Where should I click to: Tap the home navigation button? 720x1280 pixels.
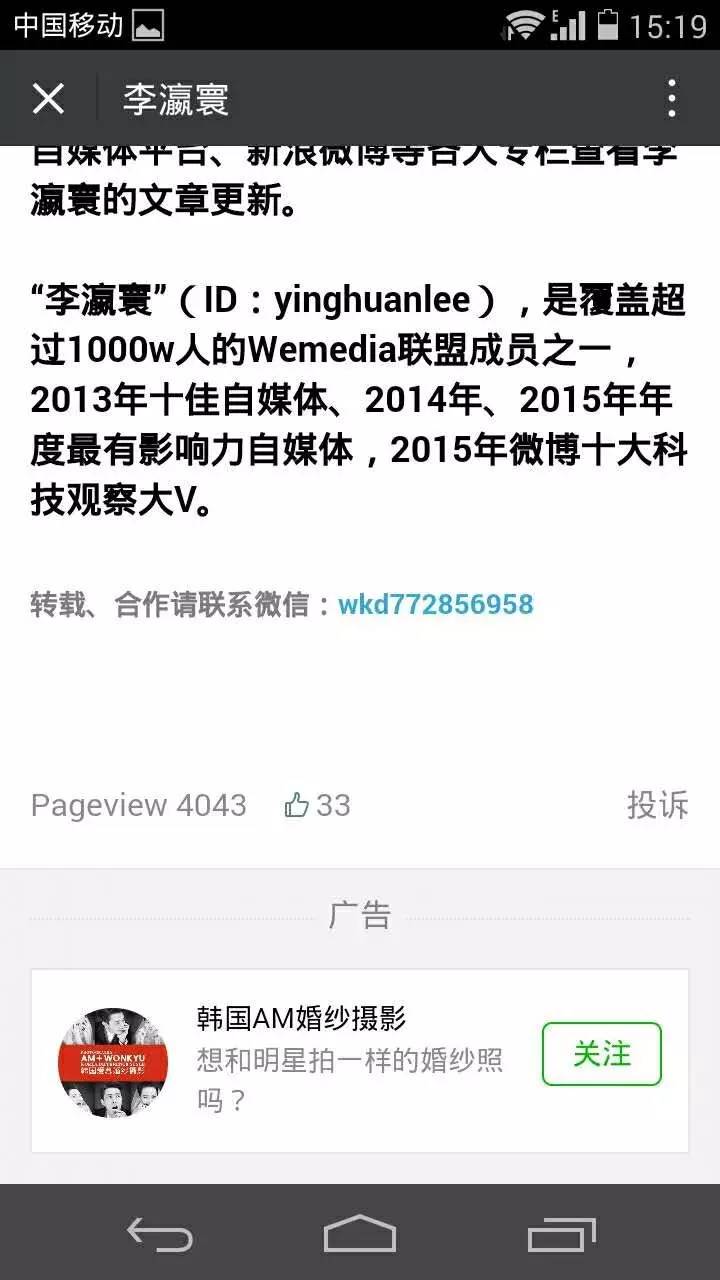pyautogui.click(x=360, y=1234)
